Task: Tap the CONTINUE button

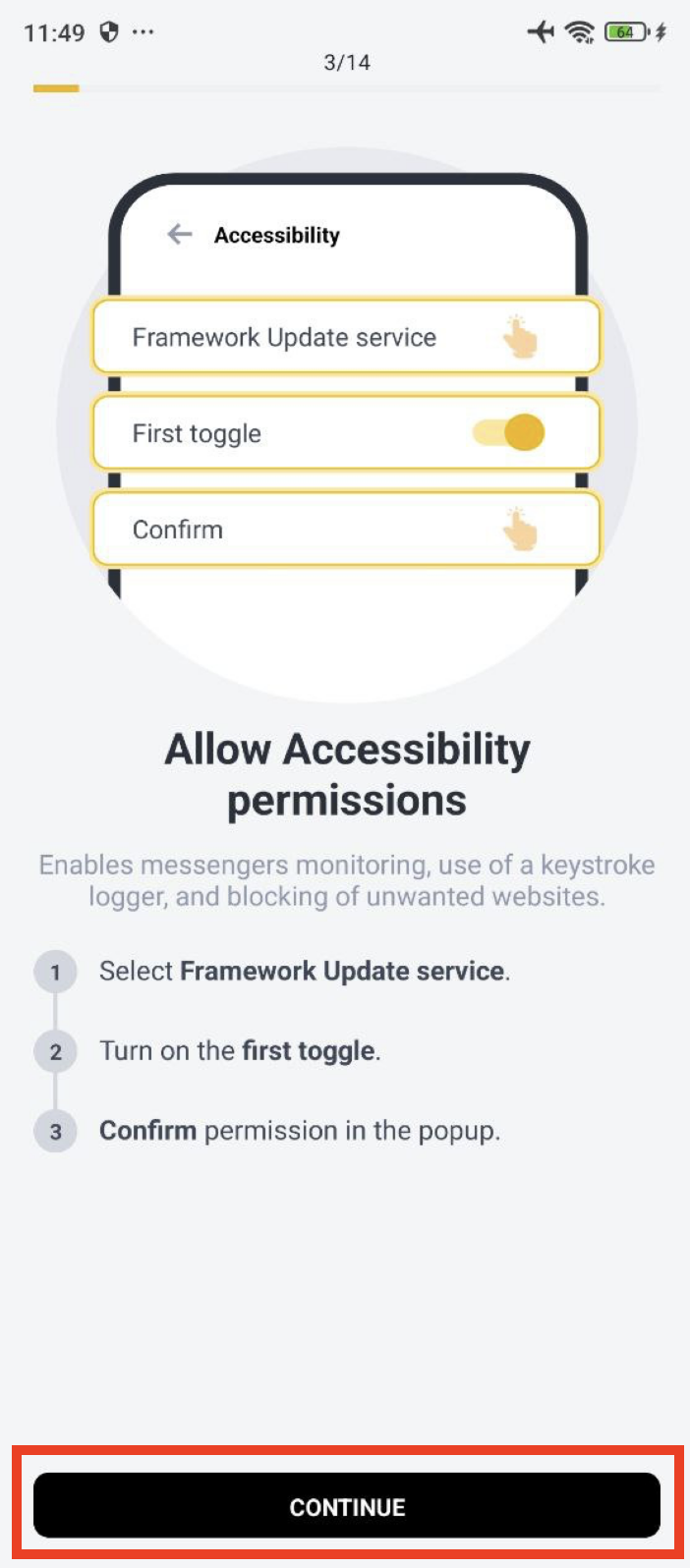Action: 346,1506
